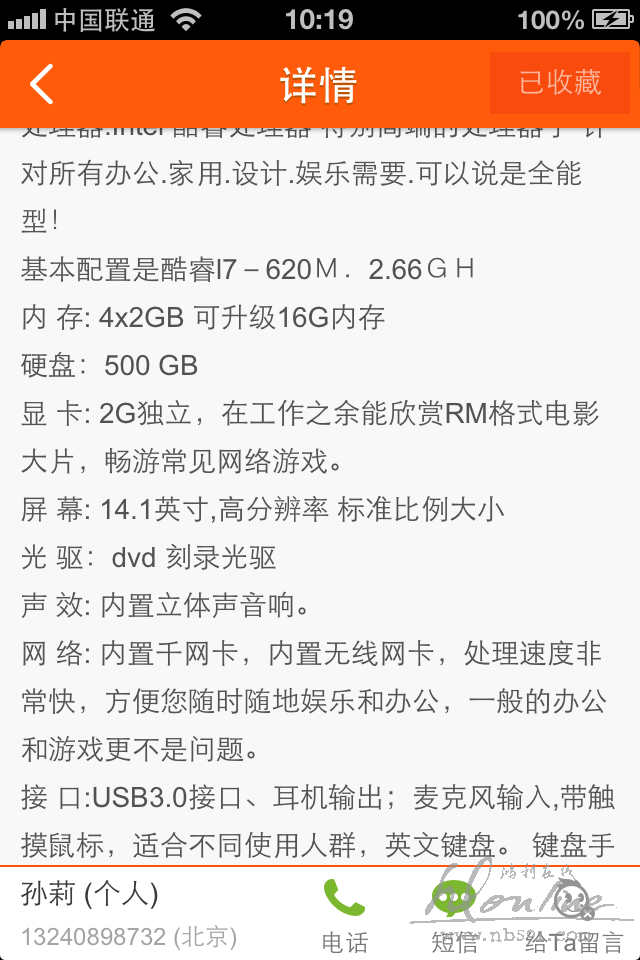Call the seller via 电话
The height and width of the screenshot is (960, 640).
pyautogui.click(x=344, y=914)
